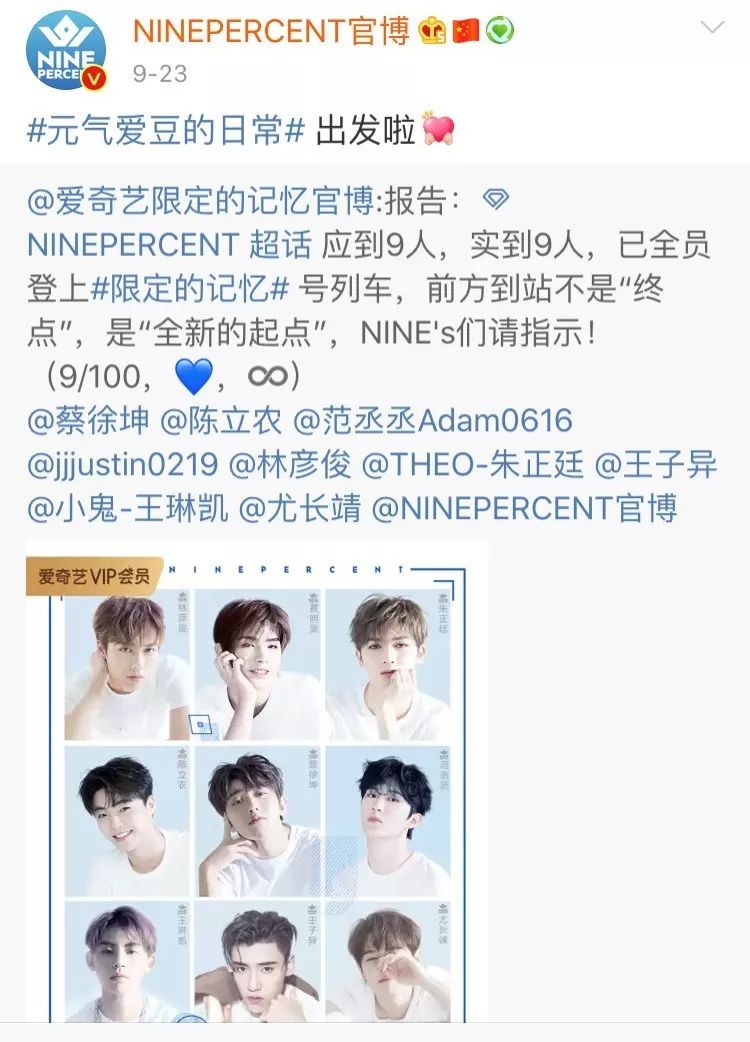Screen dimensions: 750x1042
Task: Visit @尤长靖 mentioned profile
Action: point(299,509)
